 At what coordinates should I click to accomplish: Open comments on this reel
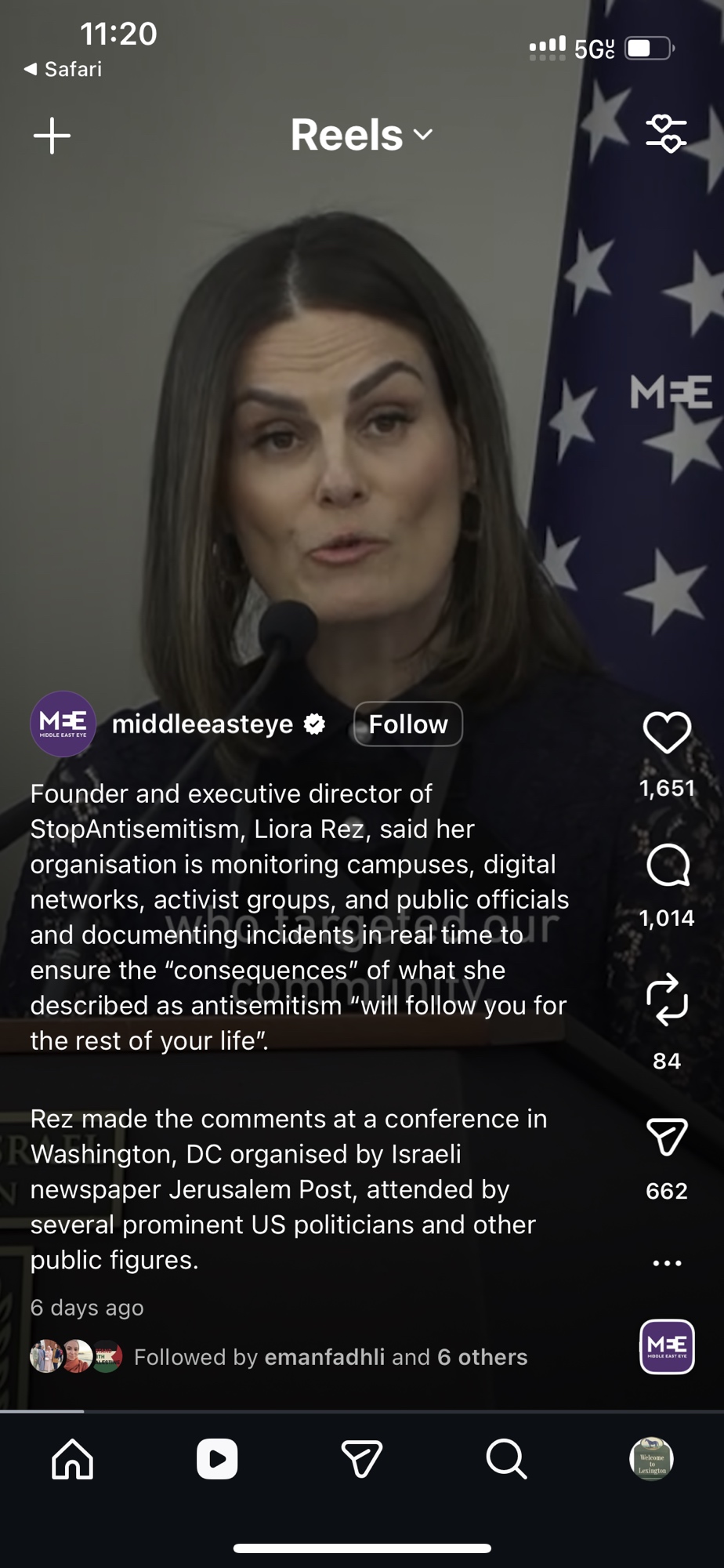(667, 866)
